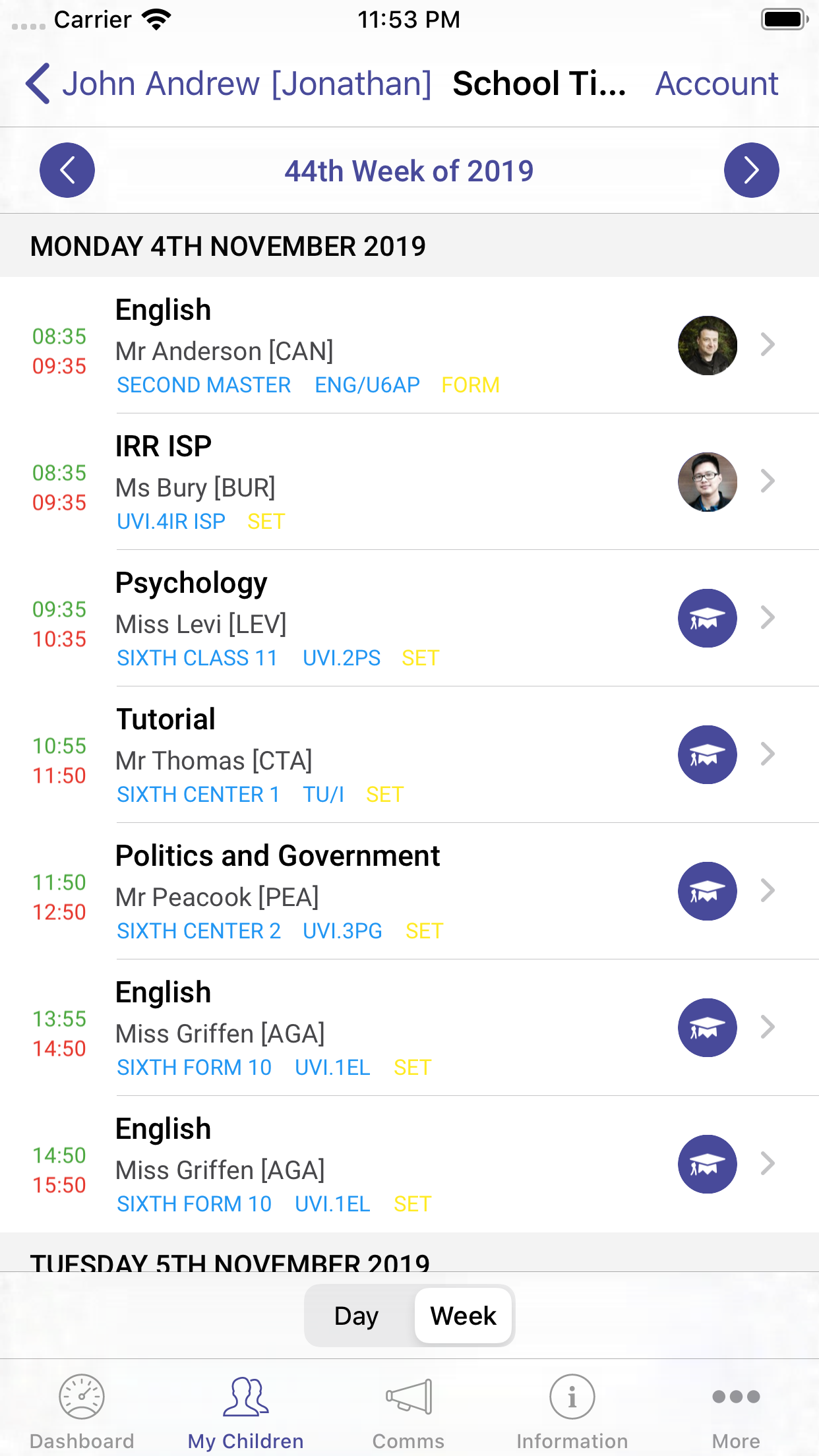
Task: Open the Comms megaphone icon
Action: 409,1398
